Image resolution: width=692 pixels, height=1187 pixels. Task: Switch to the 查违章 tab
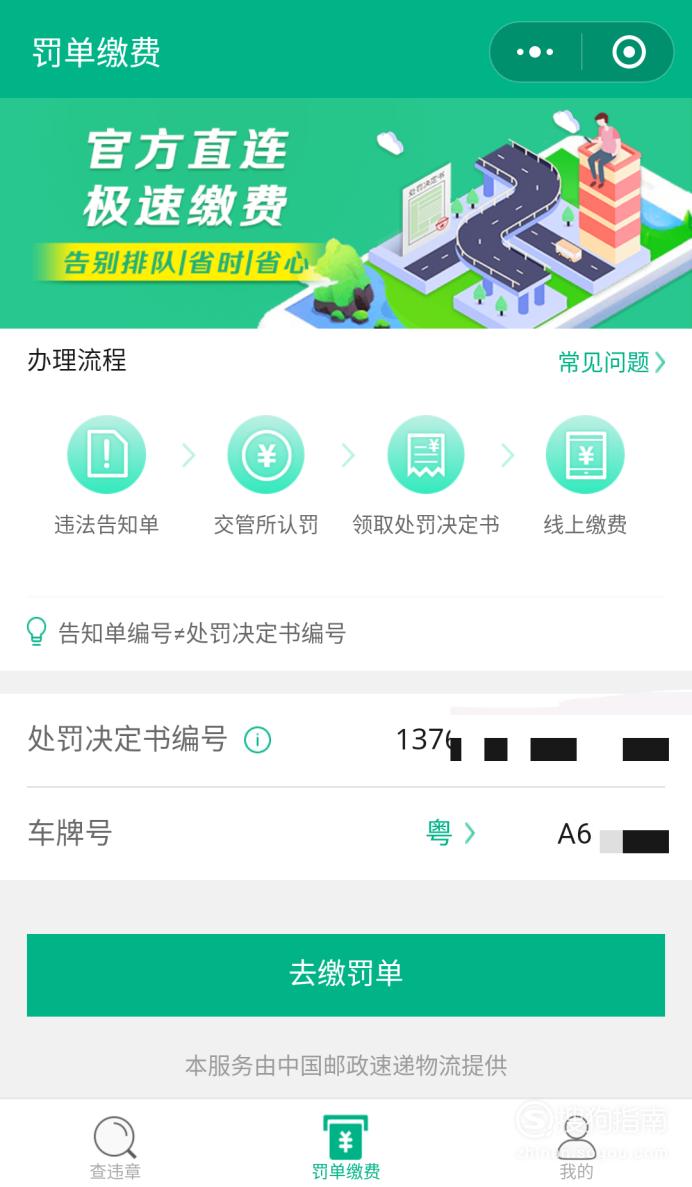click(x=115, y=1148)
